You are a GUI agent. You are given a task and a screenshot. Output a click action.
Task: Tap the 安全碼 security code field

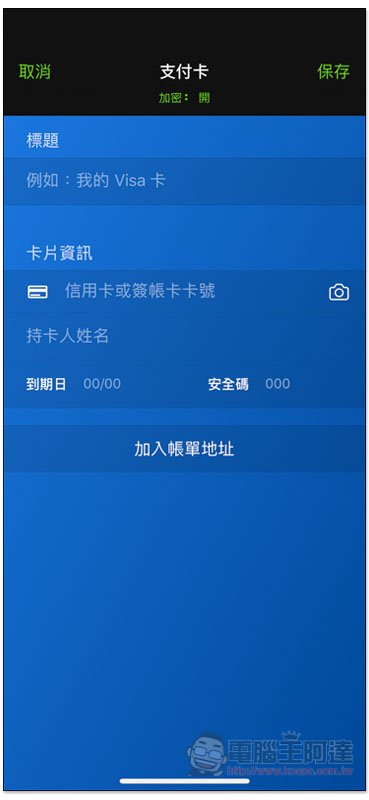coord(278,384)
